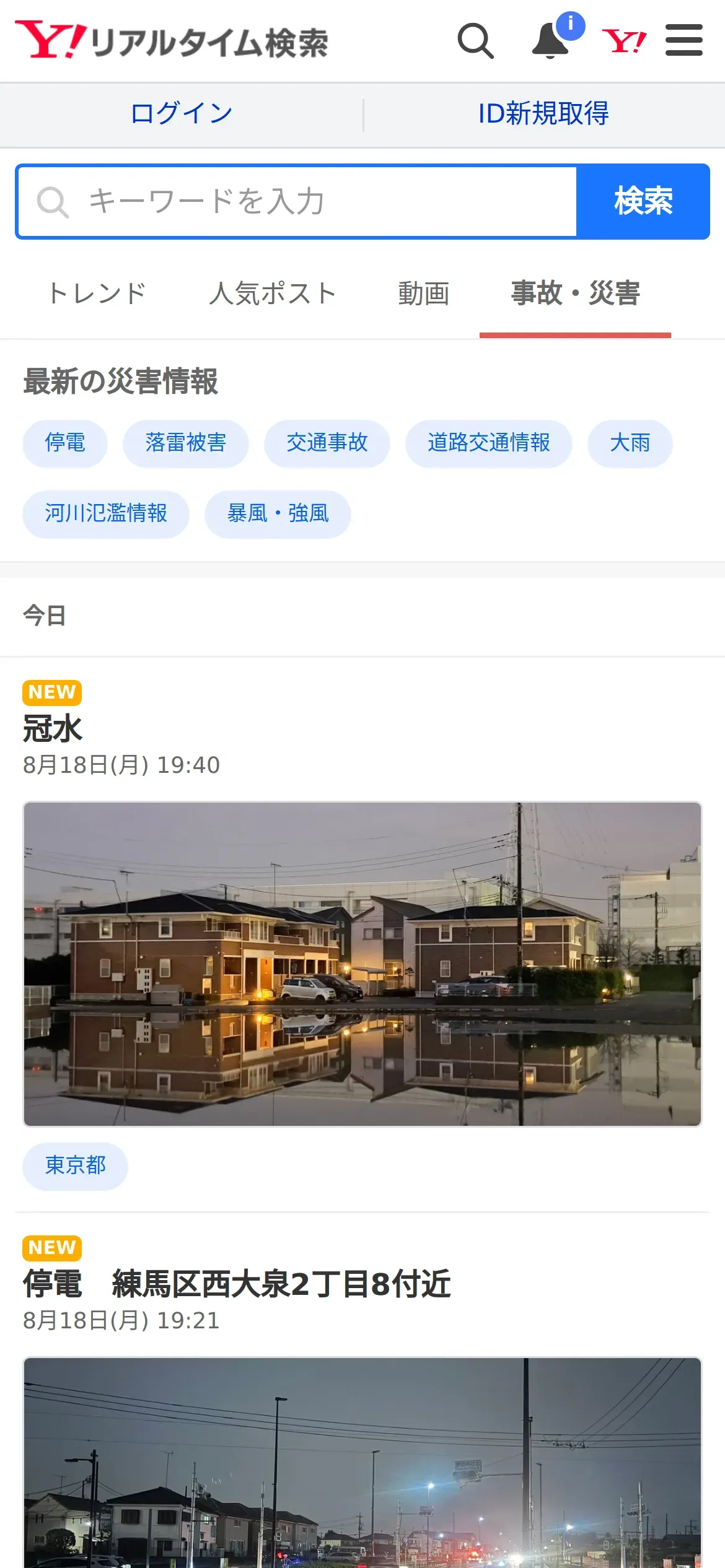725x1568 pixels.
Task: Tap the blue 検索 button
Action: (643, 202)
